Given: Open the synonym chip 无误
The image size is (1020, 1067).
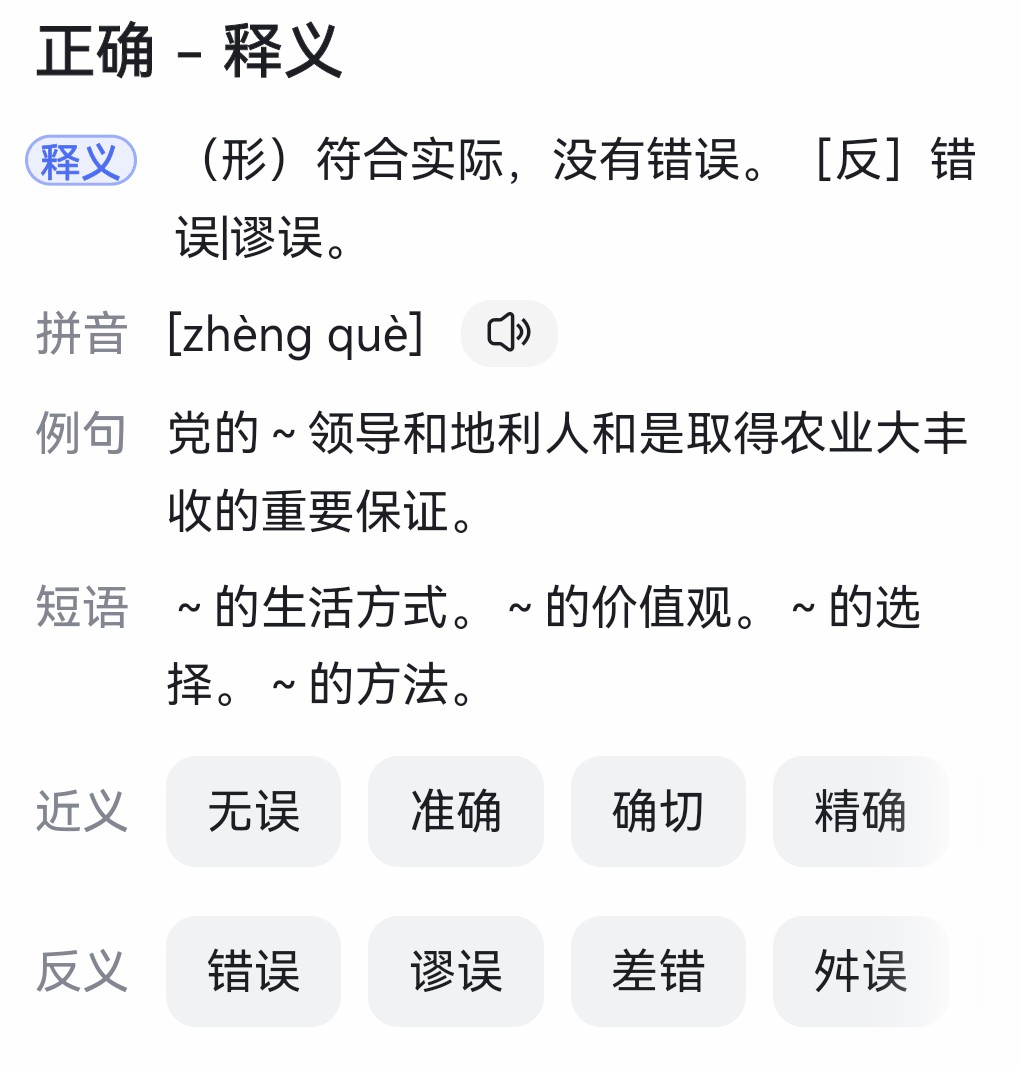Looking at the screenshot, I should click(x=253, y=811).
